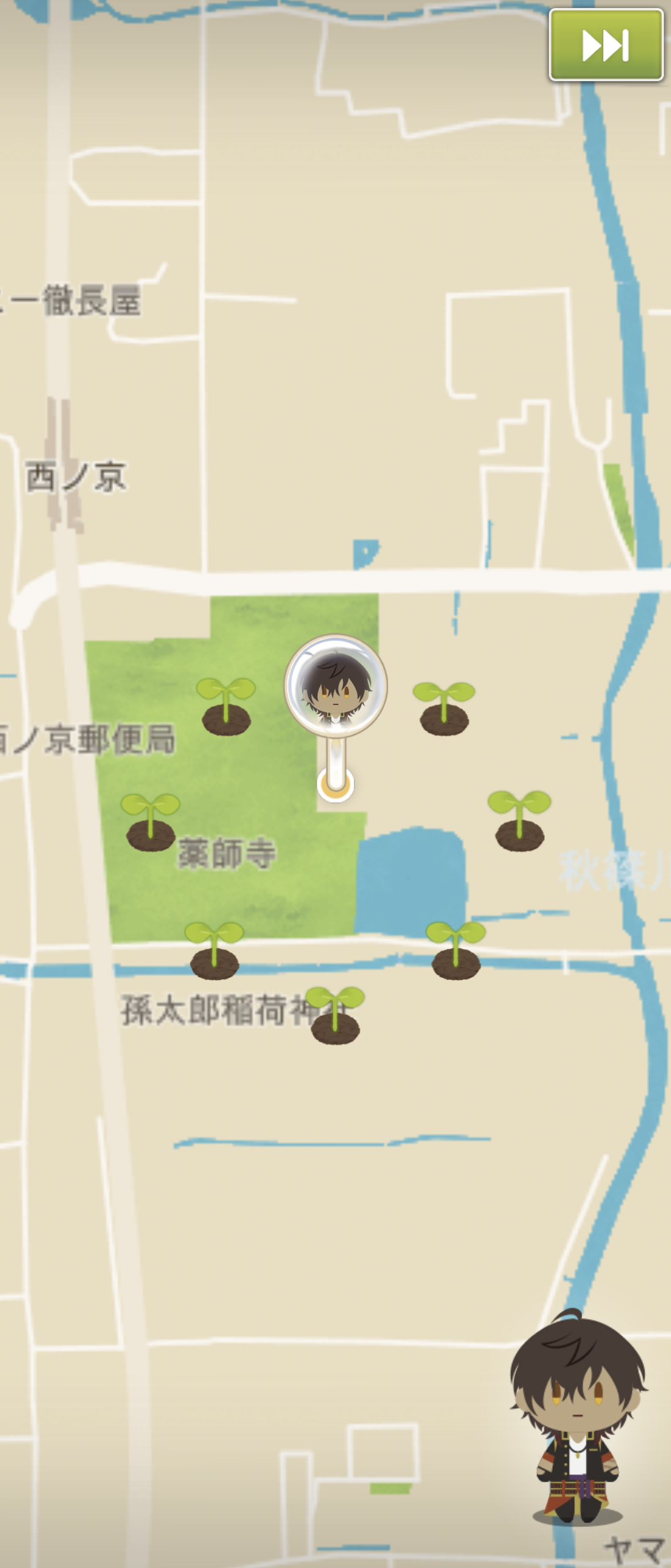Screen dimensions: 671x1568
Task: Collect the sprout just below the blue pond
Action: pyautogui.click(x=455, y=951)
